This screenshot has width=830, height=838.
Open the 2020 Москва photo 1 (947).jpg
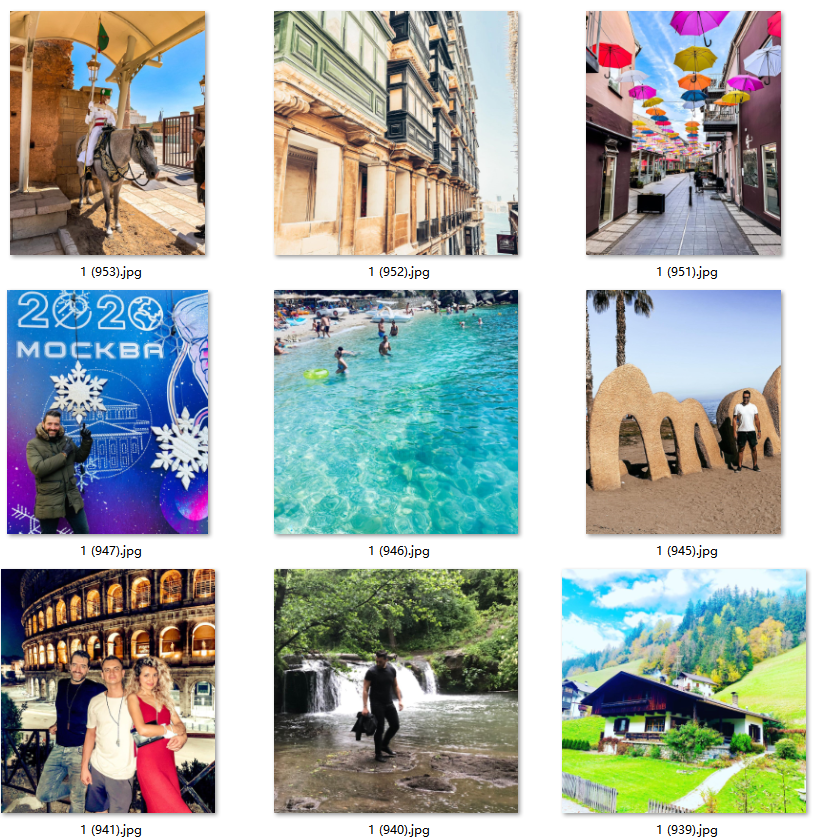point(108,412)
